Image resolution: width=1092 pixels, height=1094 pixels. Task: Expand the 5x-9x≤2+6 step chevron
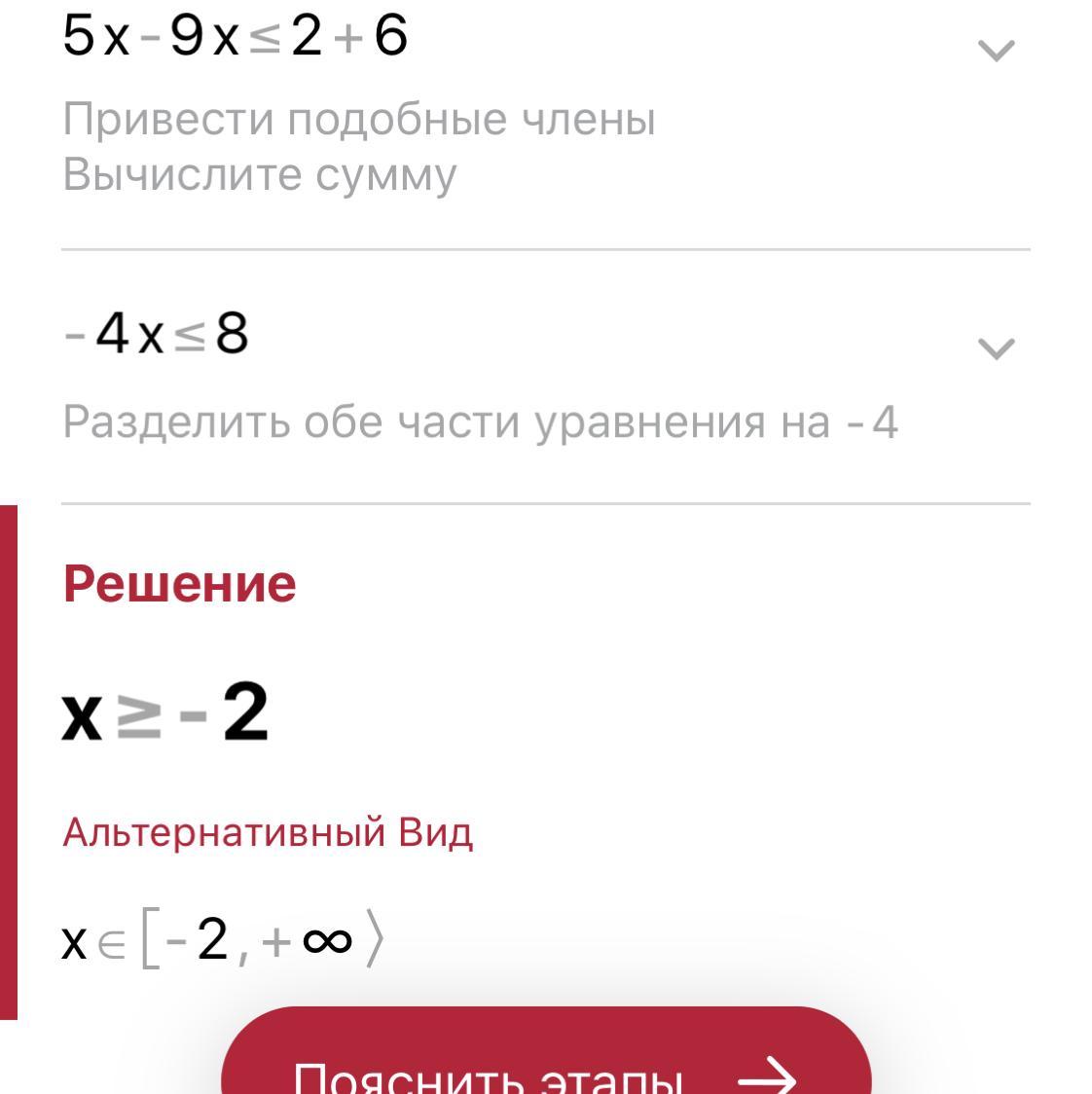(996, 50)
